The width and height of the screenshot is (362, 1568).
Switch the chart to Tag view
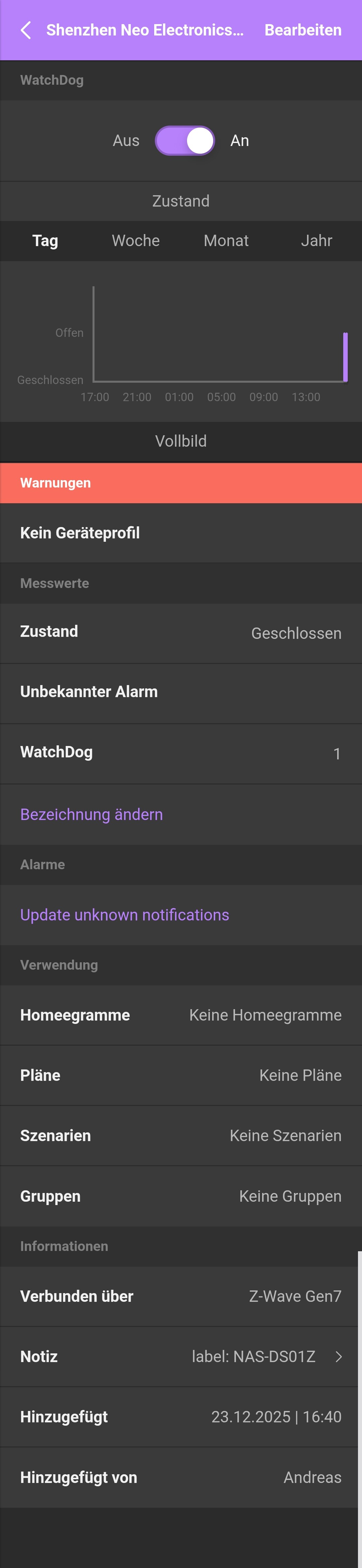click(45, 241)
